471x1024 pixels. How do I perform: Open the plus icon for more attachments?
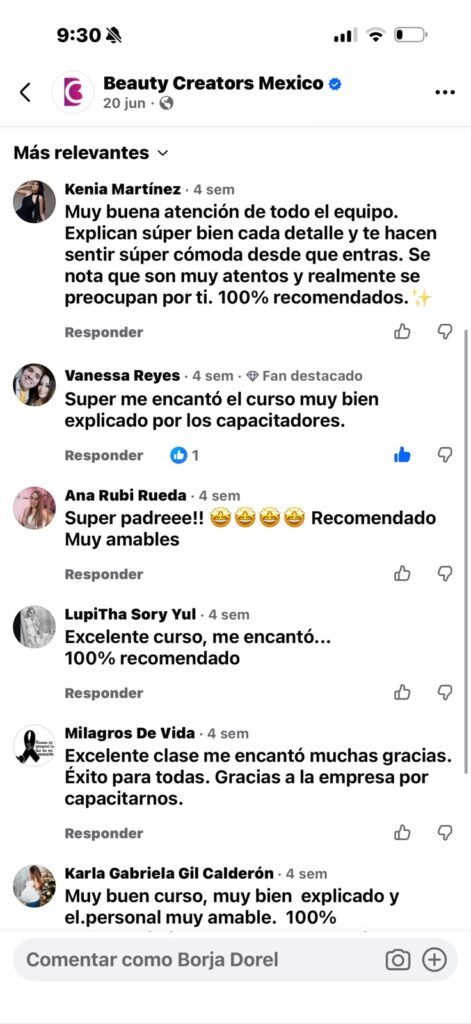pos(434,959)
